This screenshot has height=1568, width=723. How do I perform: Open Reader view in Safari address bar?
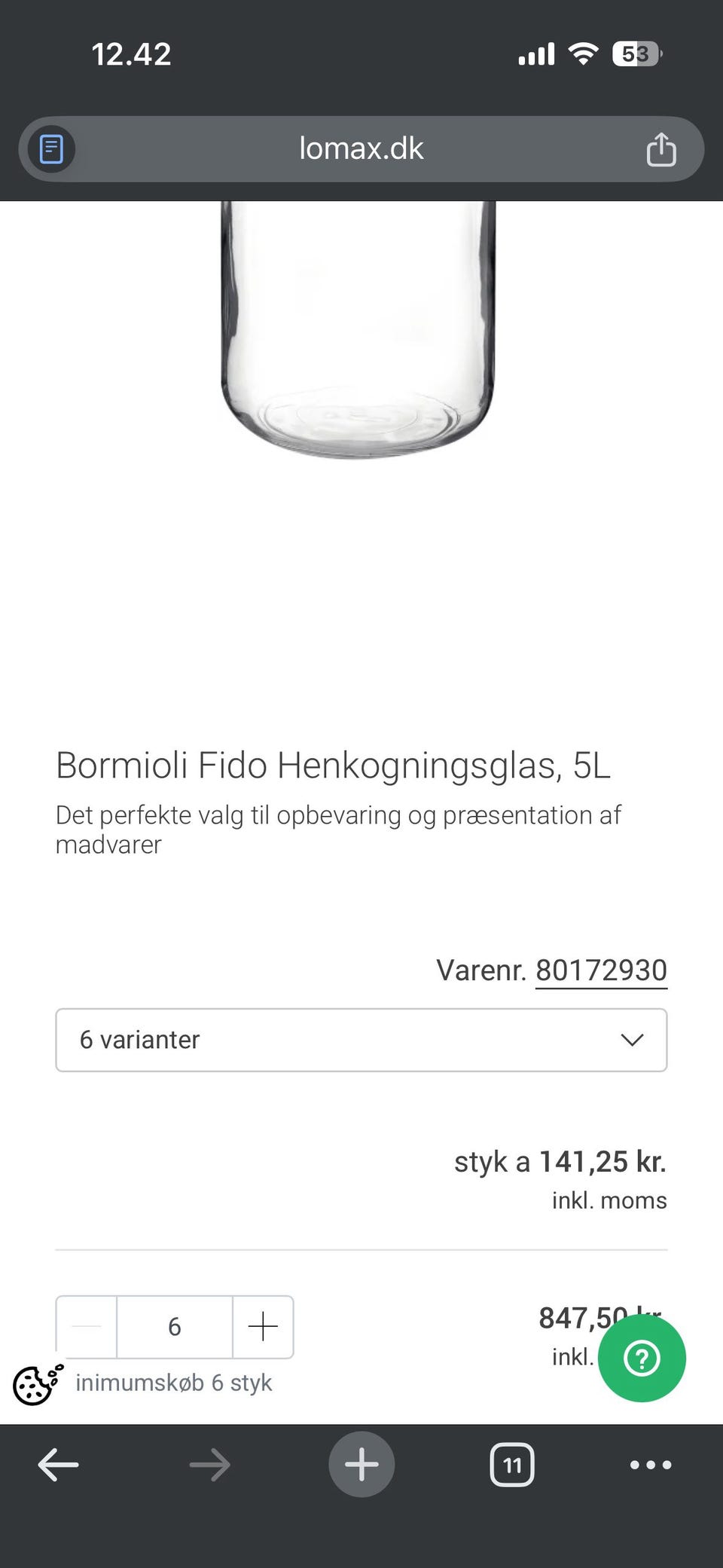pos(50,149)
